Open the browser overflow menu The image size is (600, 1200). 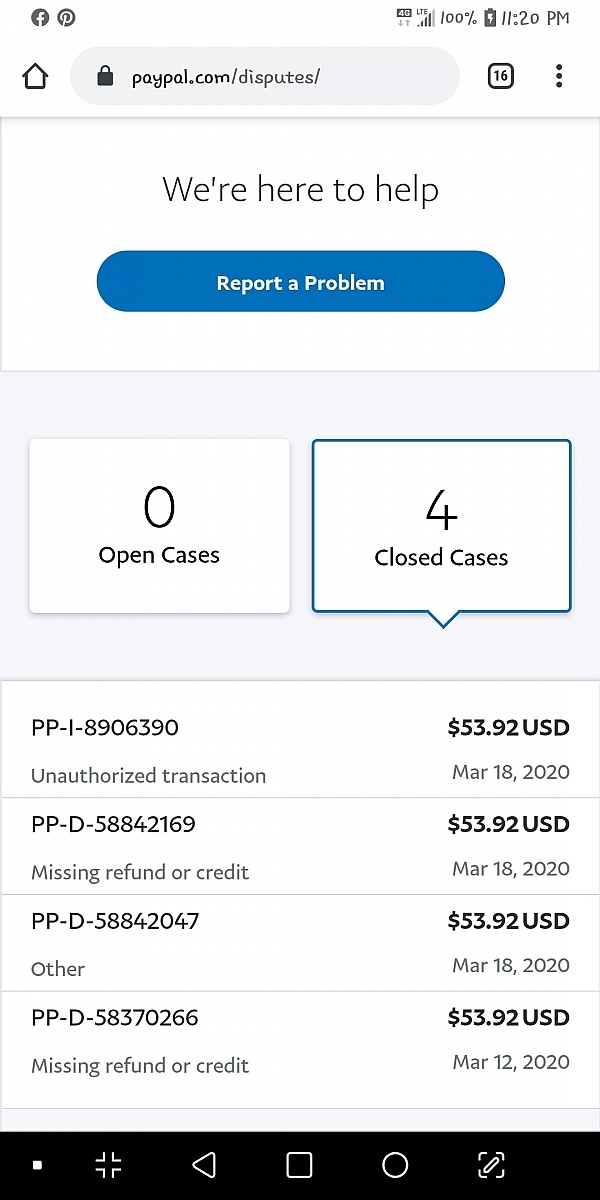pos(558,76)
